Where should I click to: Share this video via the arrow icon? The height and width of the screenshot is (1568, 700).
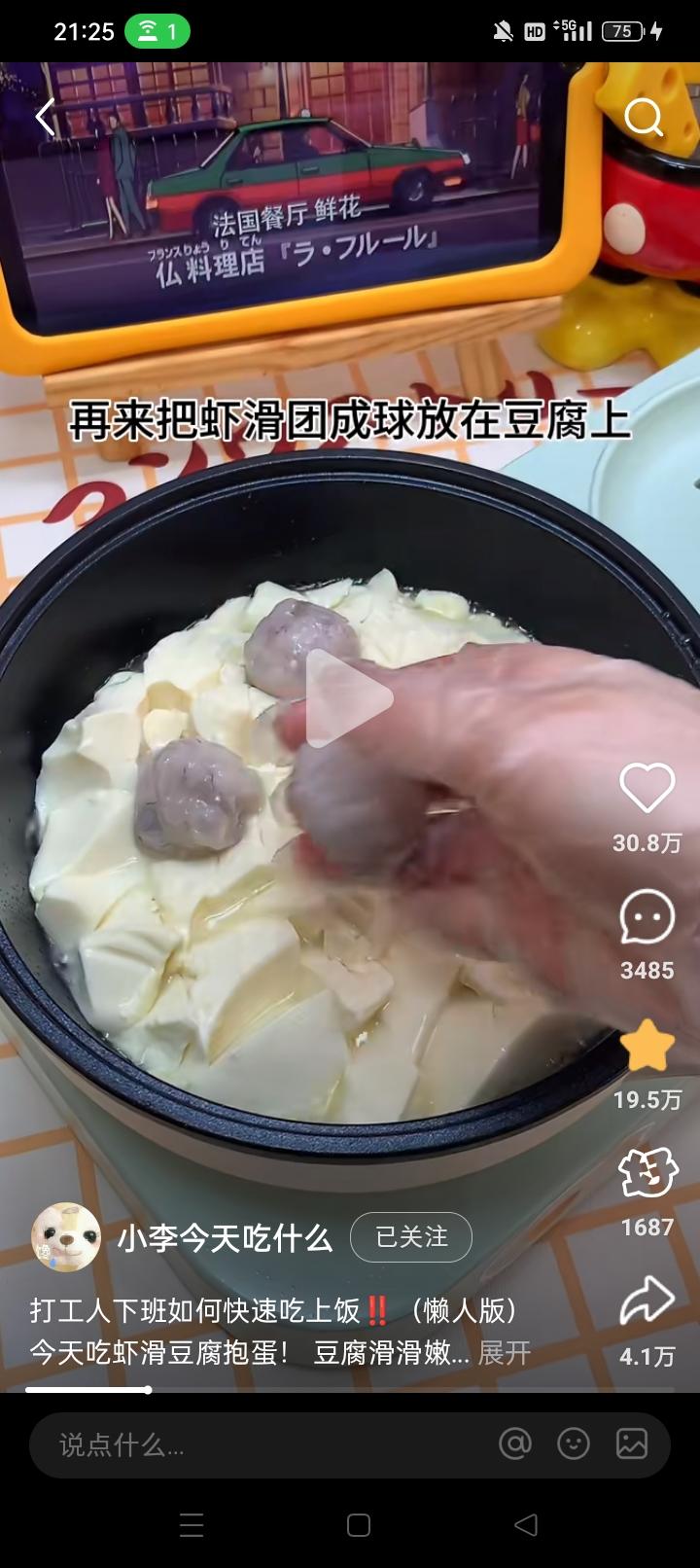coord(647,1301)
